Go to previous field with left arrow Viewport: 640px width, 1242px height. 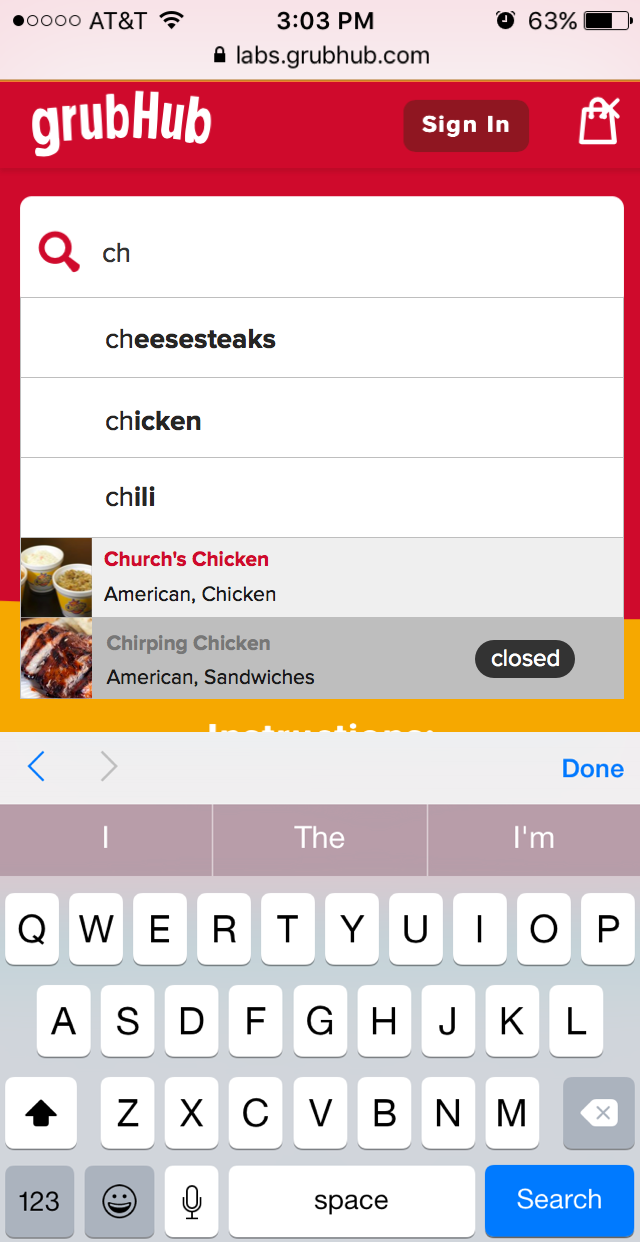(36, 767)
